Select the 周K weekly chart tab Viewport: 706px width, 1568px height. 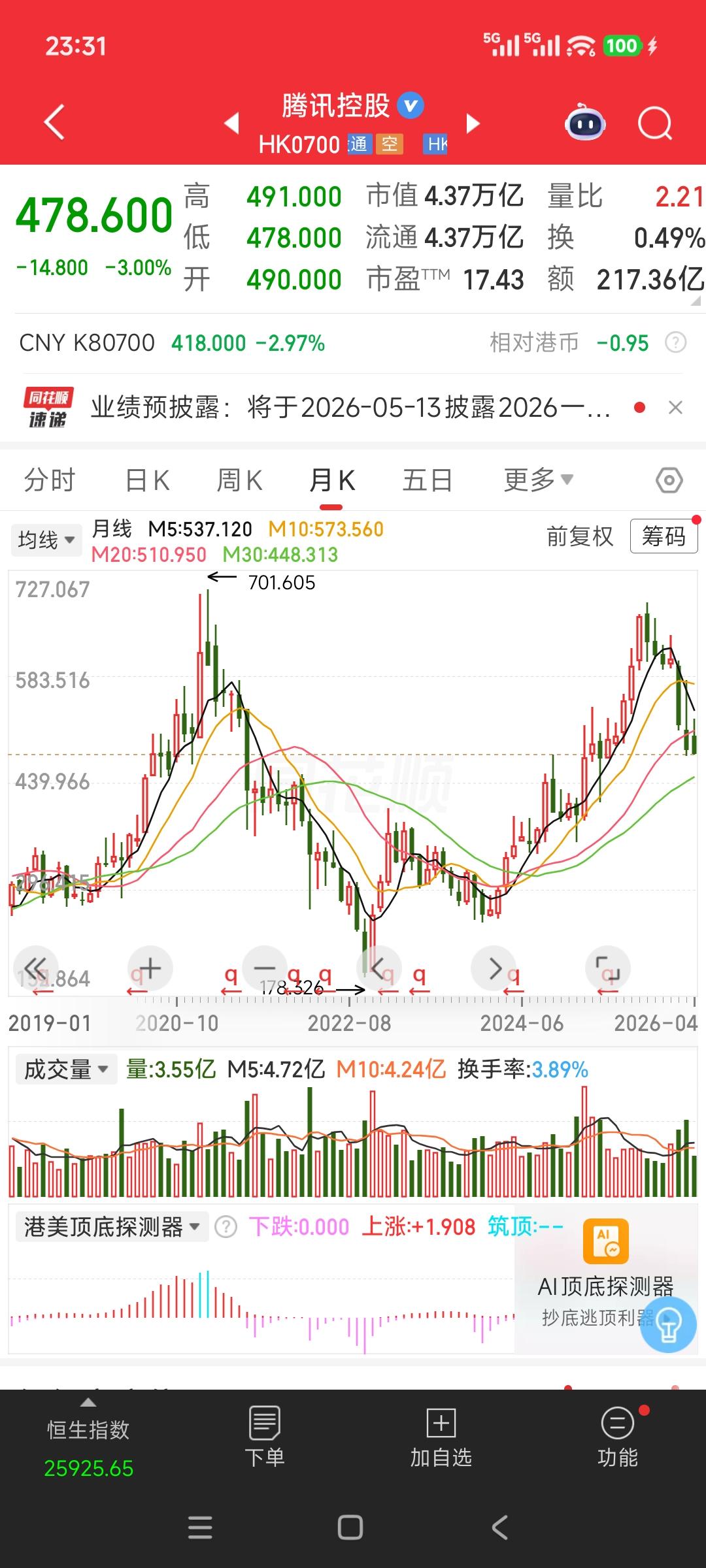[240, 479]
